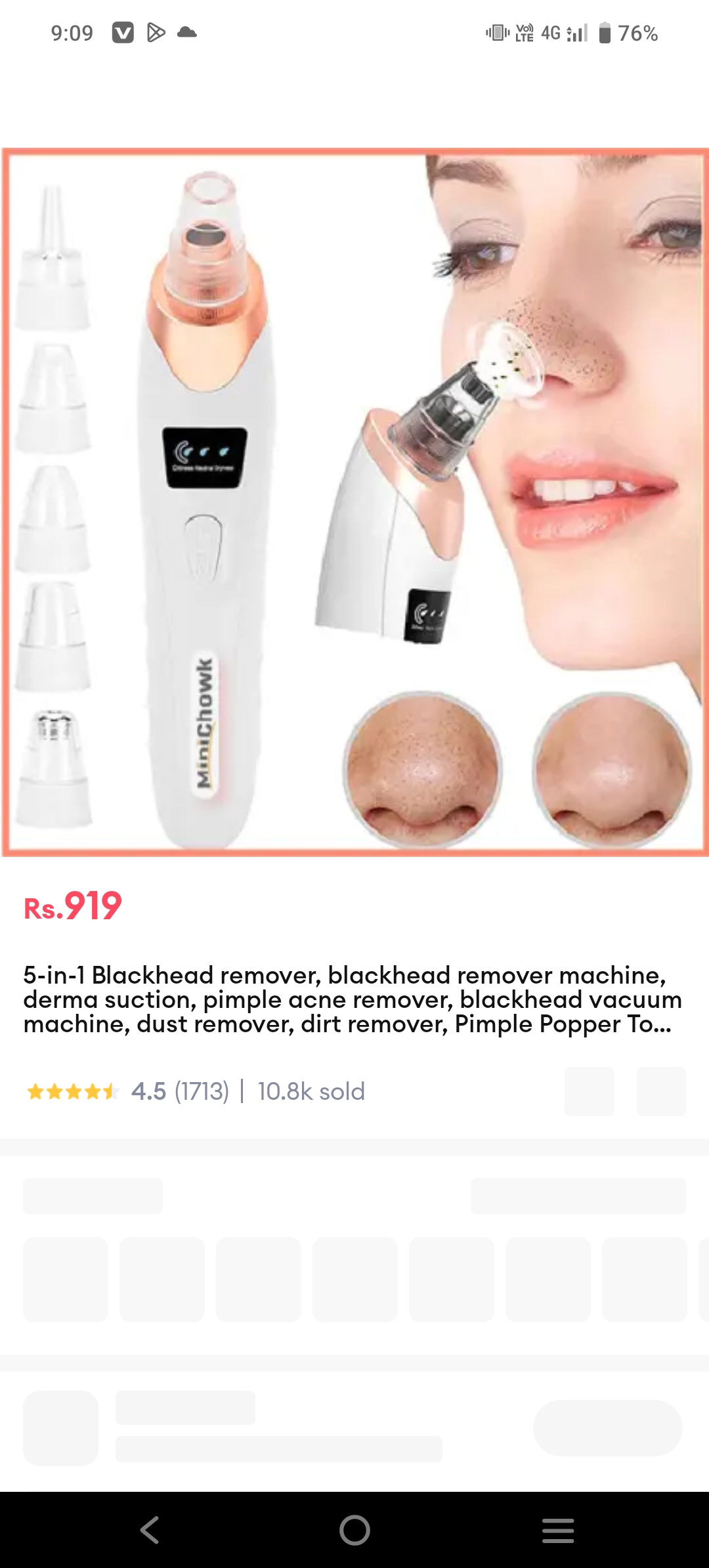This screenshot has height=1568, width=709.
Task: Go back using the system back button
Action: pyautogui.click(x=150, y=1530)
